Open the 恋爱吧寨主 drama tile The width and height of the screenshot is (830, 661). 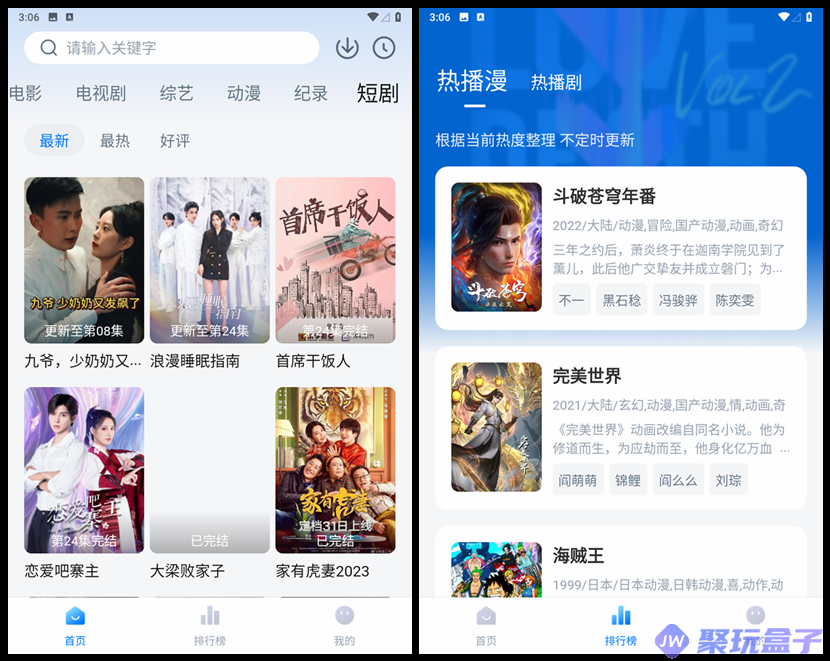84,470
